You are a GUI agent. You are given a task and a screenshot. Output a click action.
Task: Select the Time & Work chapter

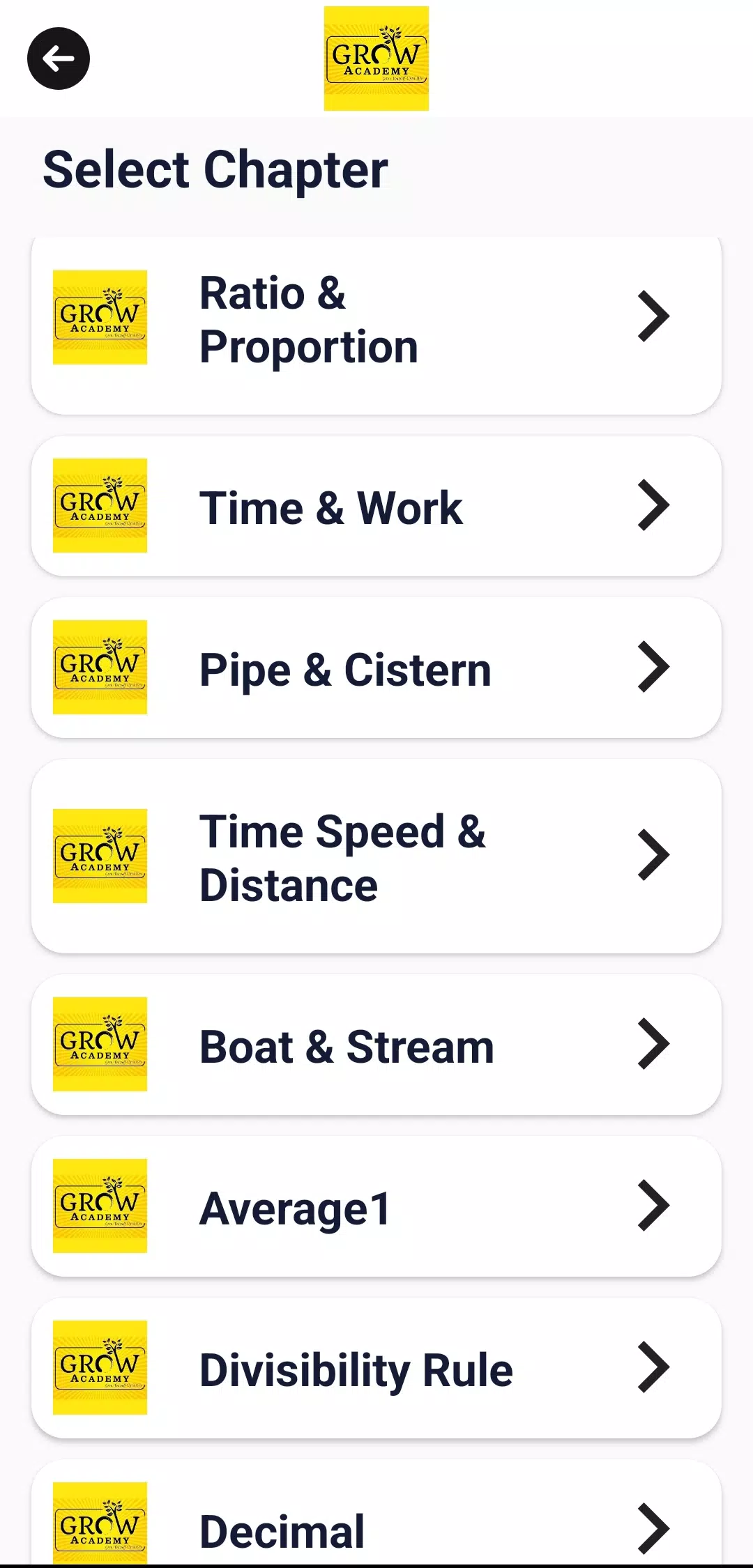pos(376,507)
